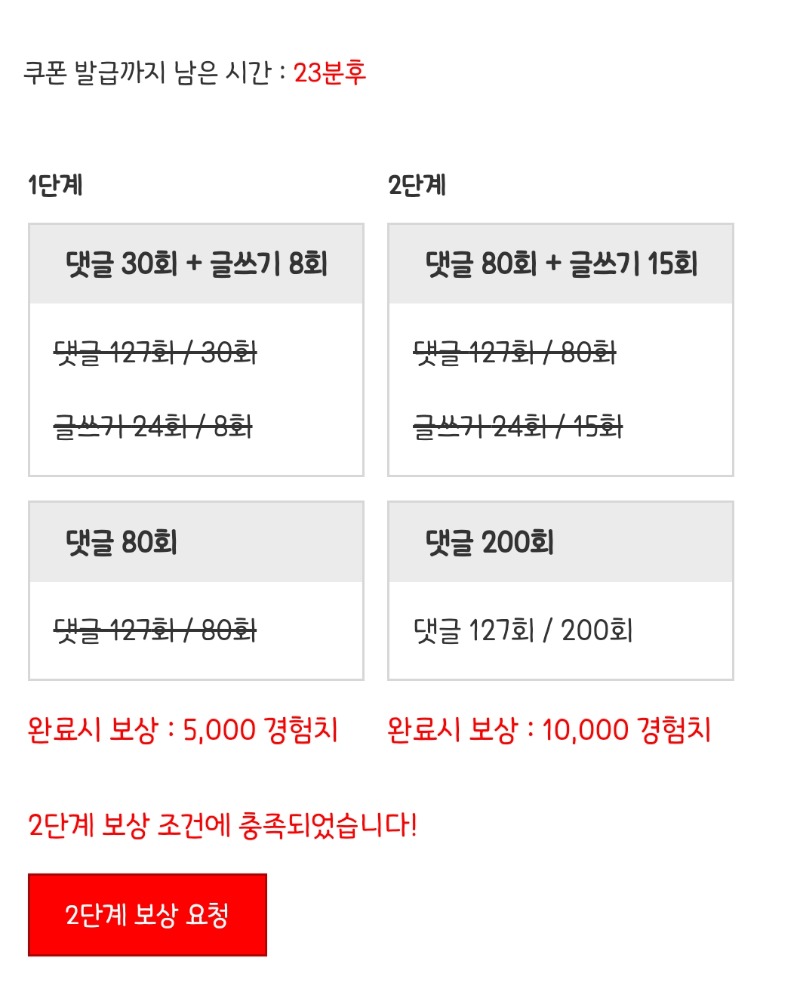Click the 댓글 200회 mission box header
Image resolution: width=800 pixels, height=998 pixels.
pyautogui.click(x=559, y=543)
